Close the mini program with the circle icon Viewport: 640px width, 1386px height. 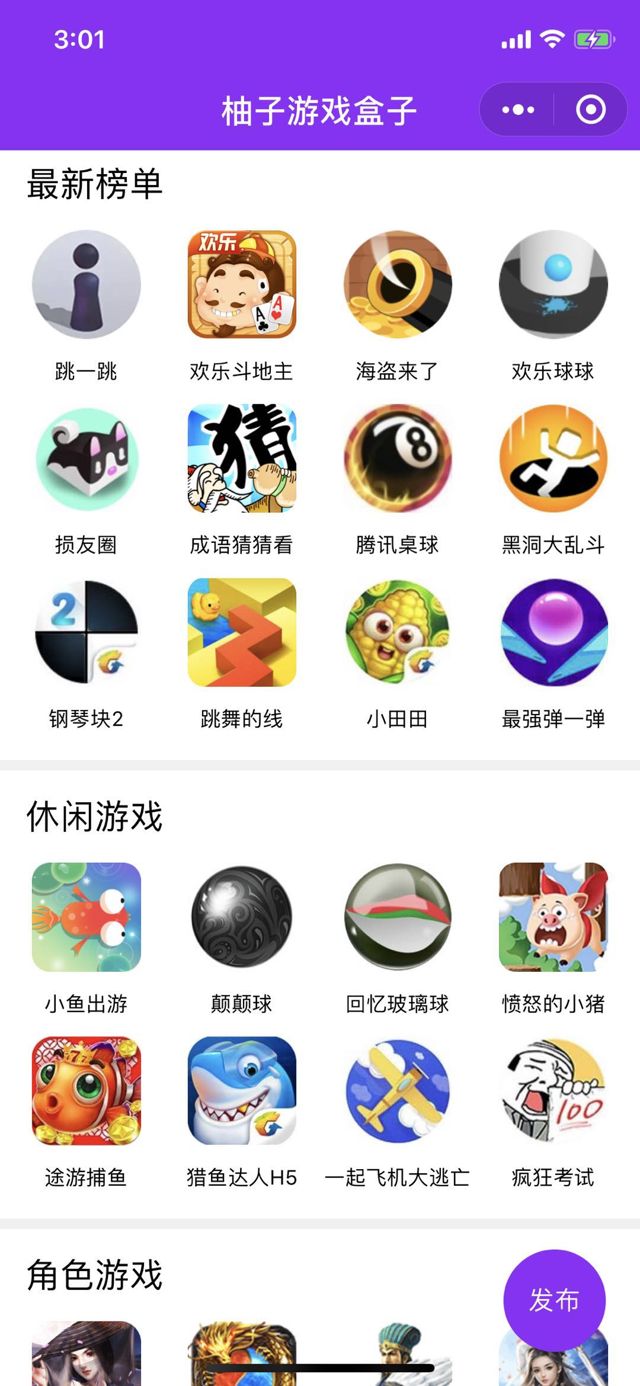[x=591, y=110]
